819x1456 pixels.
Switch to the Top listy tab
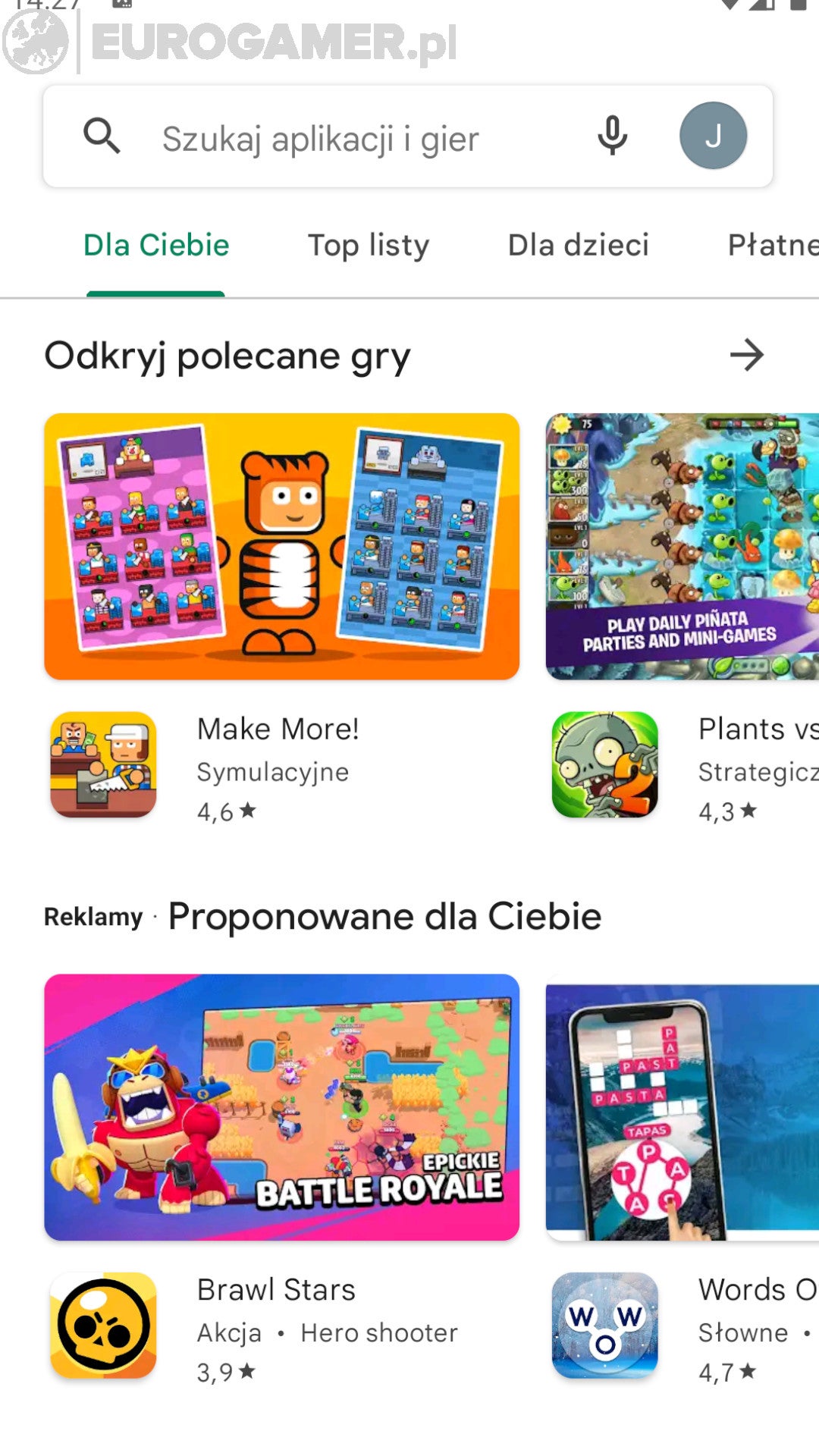click(x=369, y=246)
